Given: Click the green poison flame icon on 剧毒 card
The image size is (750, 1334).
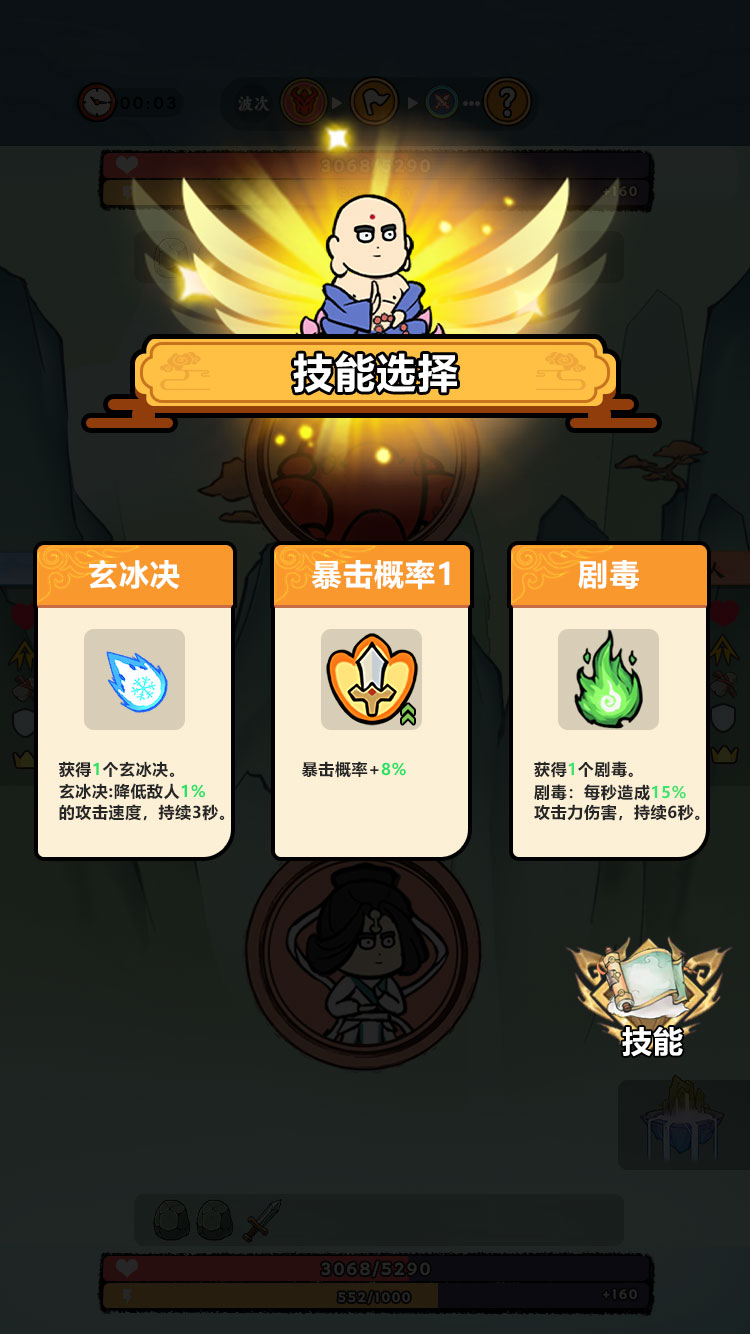Looking at the screenshot, I should tap(608, 680).
